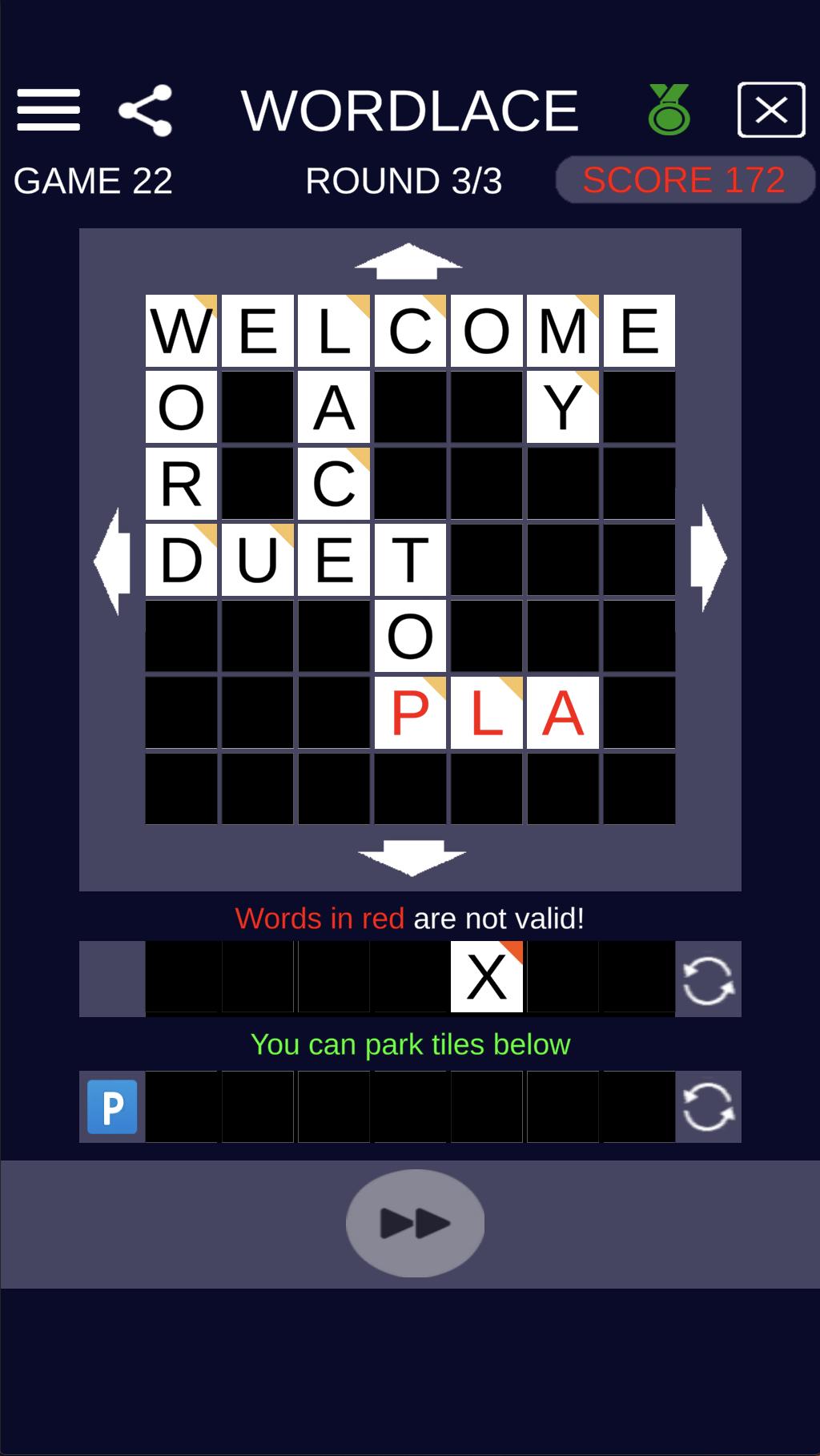Tap the refresh icon beside the parking row

point(708,1107)
